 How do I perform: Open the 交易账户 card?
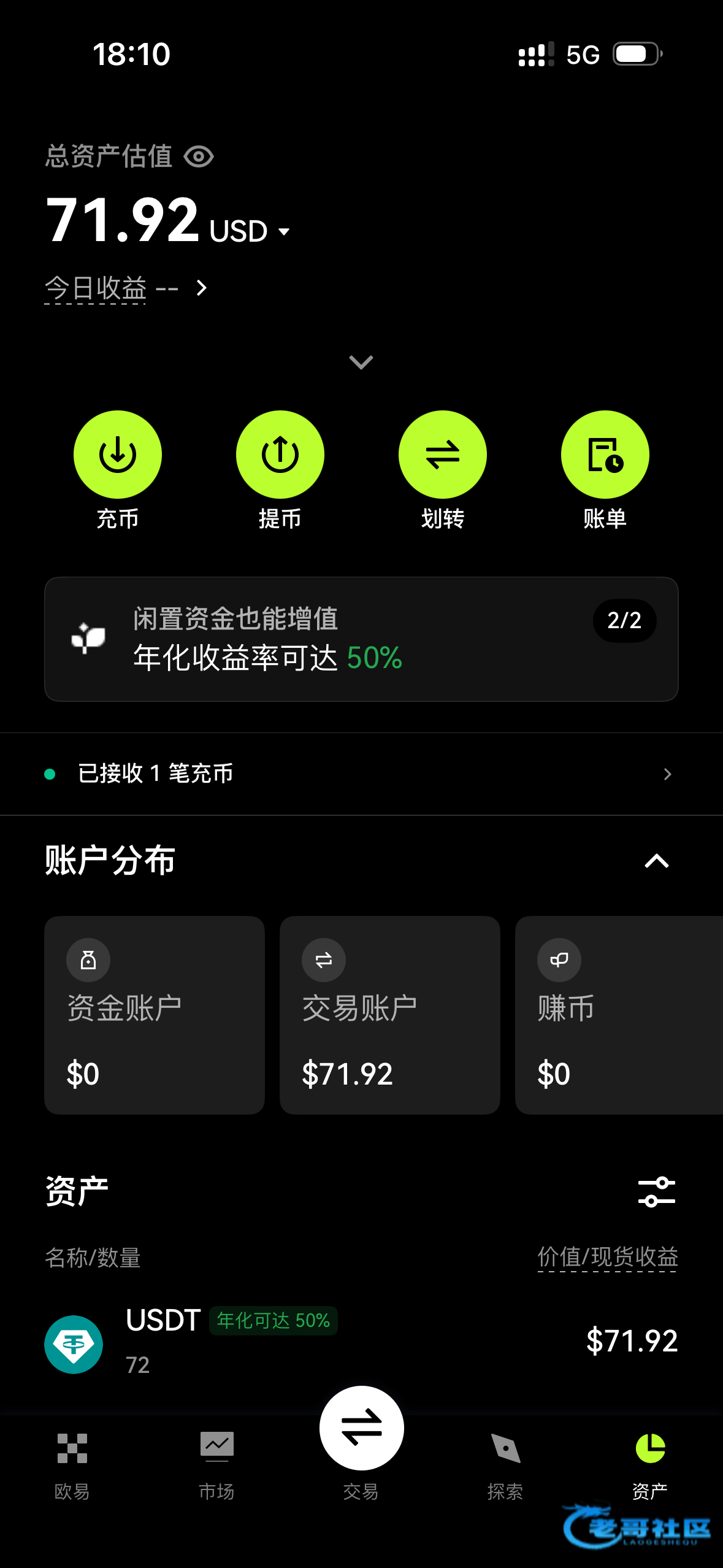(390, 1015)
